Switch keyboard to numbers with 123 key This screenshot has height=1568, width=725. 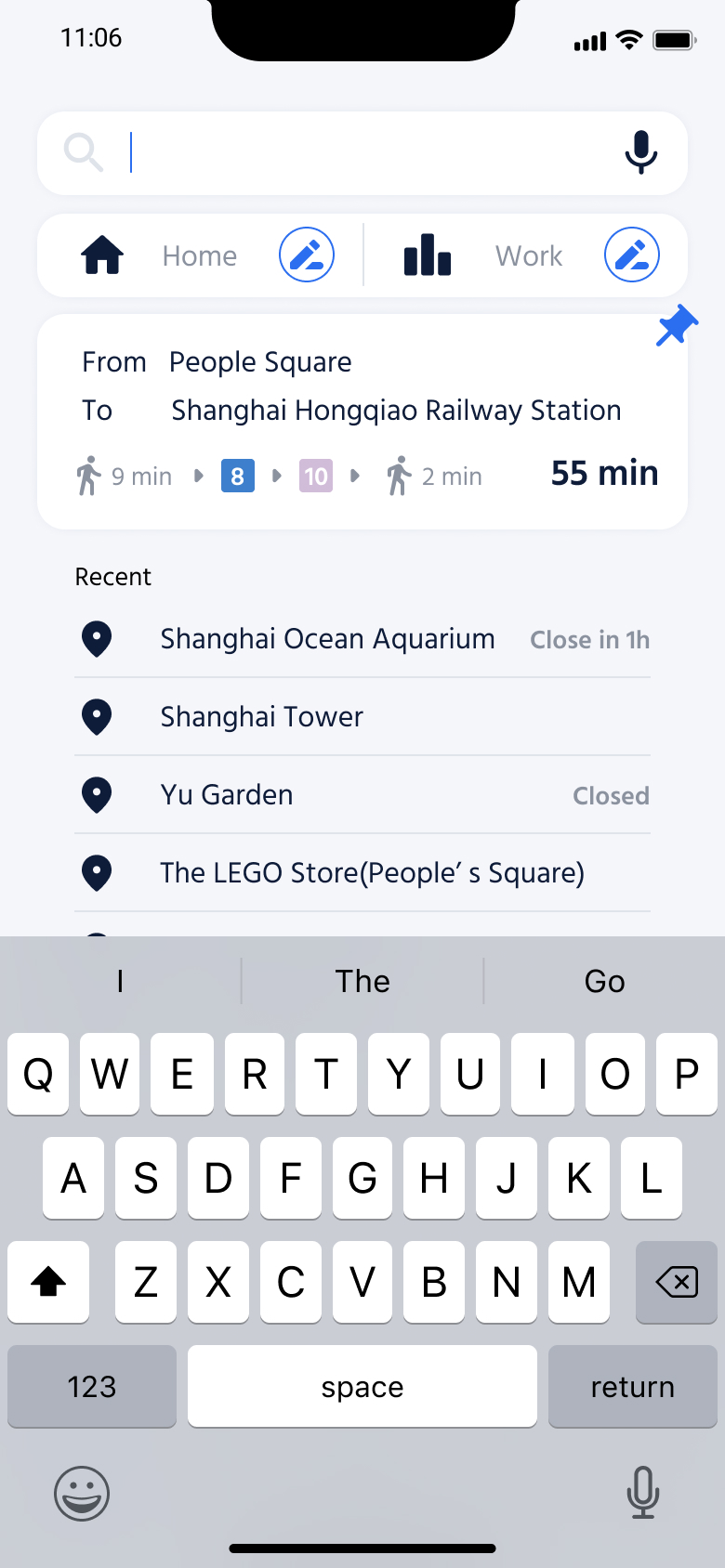[91, 1386]
